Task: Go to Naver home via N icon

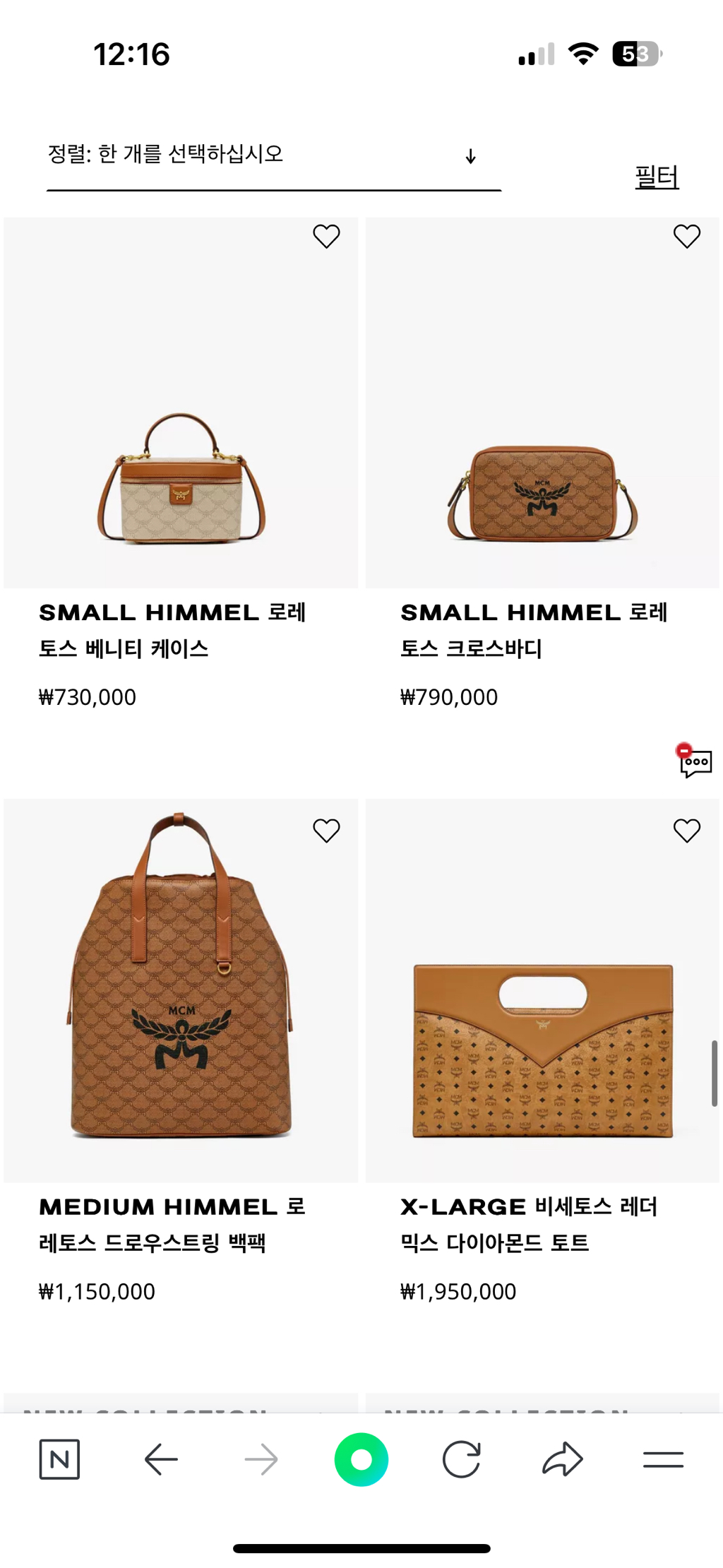Action: (x=59, y=1459)
